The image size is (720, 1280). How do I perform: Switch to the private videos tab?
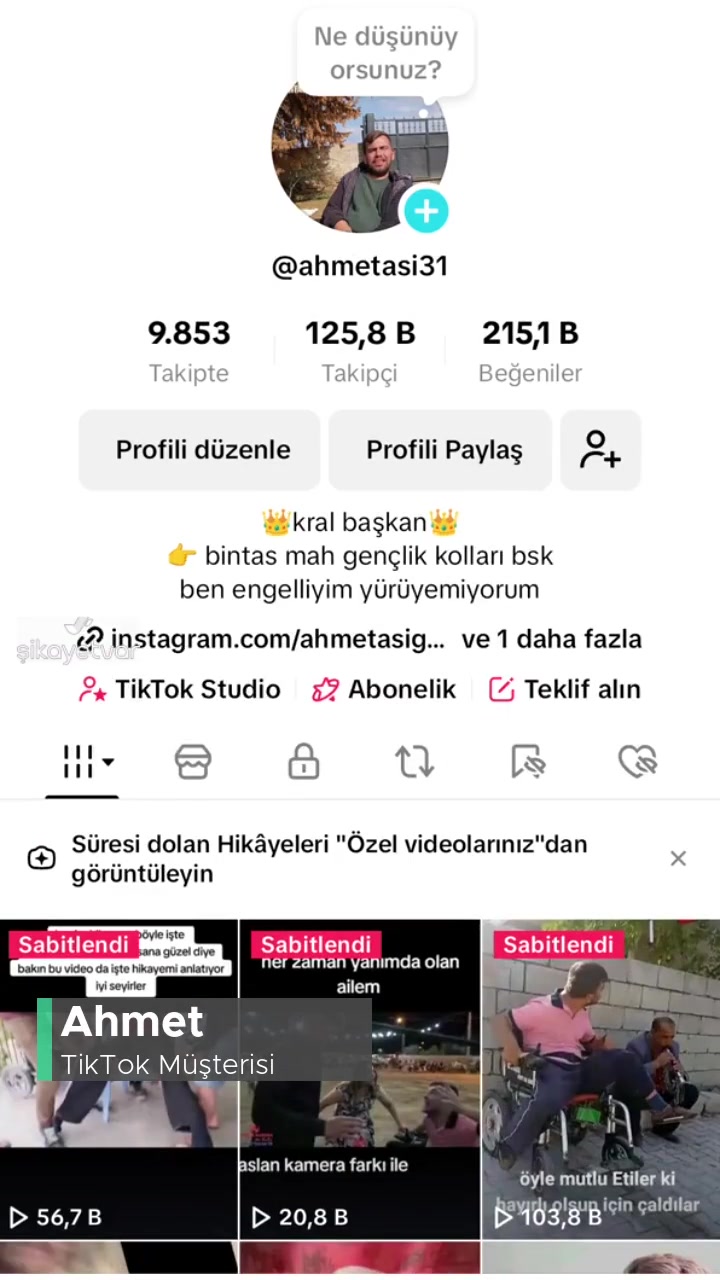click(x=303, y=762)
